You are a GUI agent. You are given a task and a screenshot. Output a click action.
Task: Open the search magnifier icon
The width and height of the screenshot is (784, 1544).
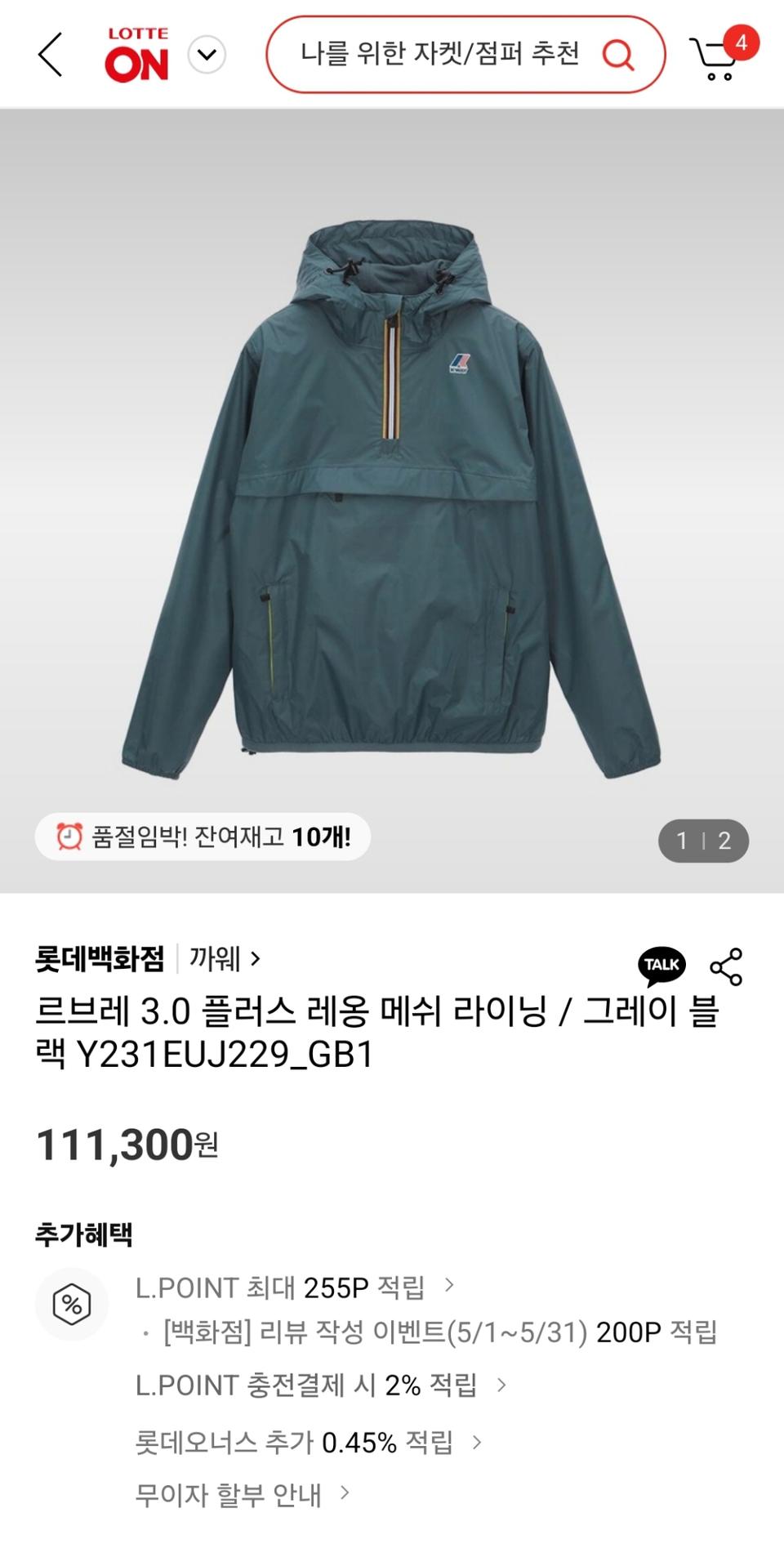pyautogui.click(x=621, y=54)
